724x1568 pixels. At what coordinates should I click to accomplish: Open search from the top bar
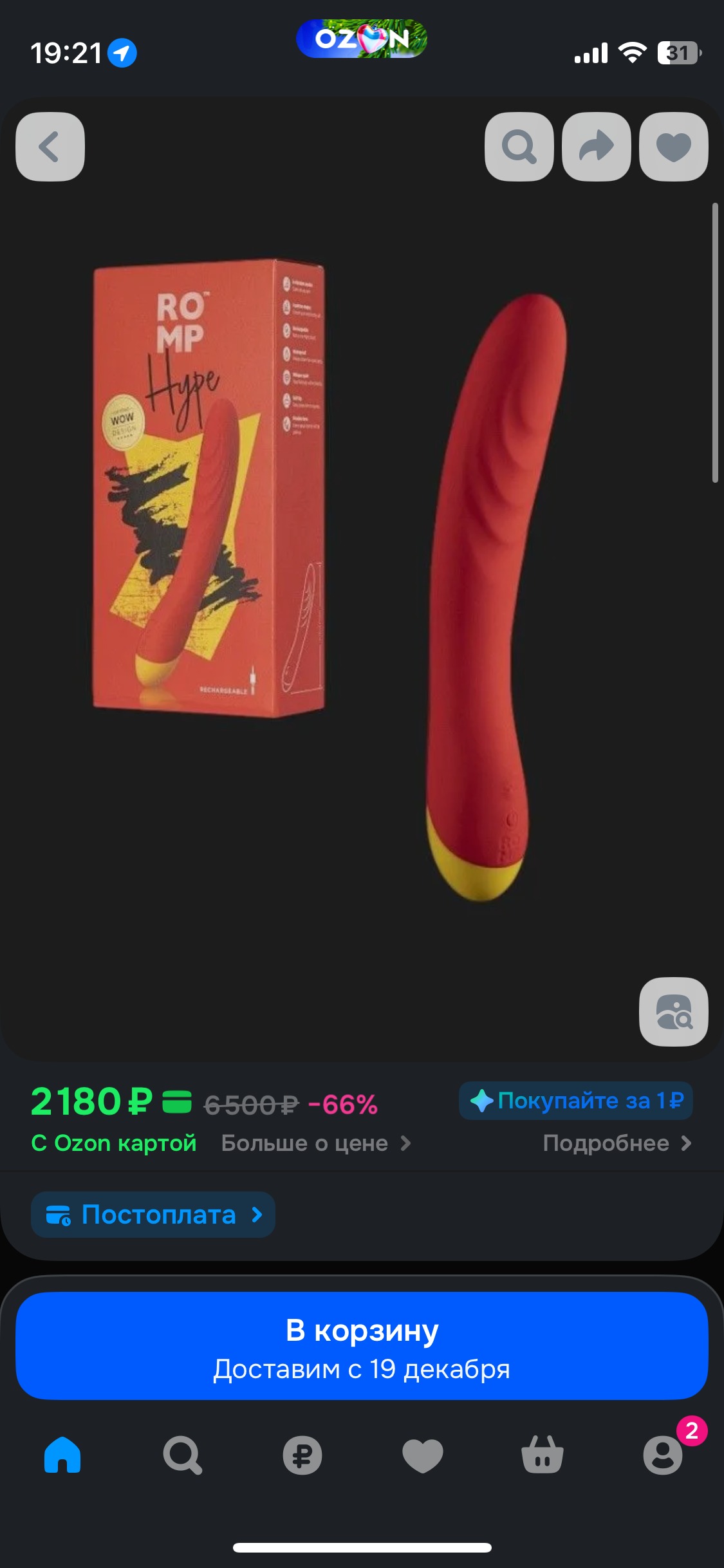(x=519, y=147)
